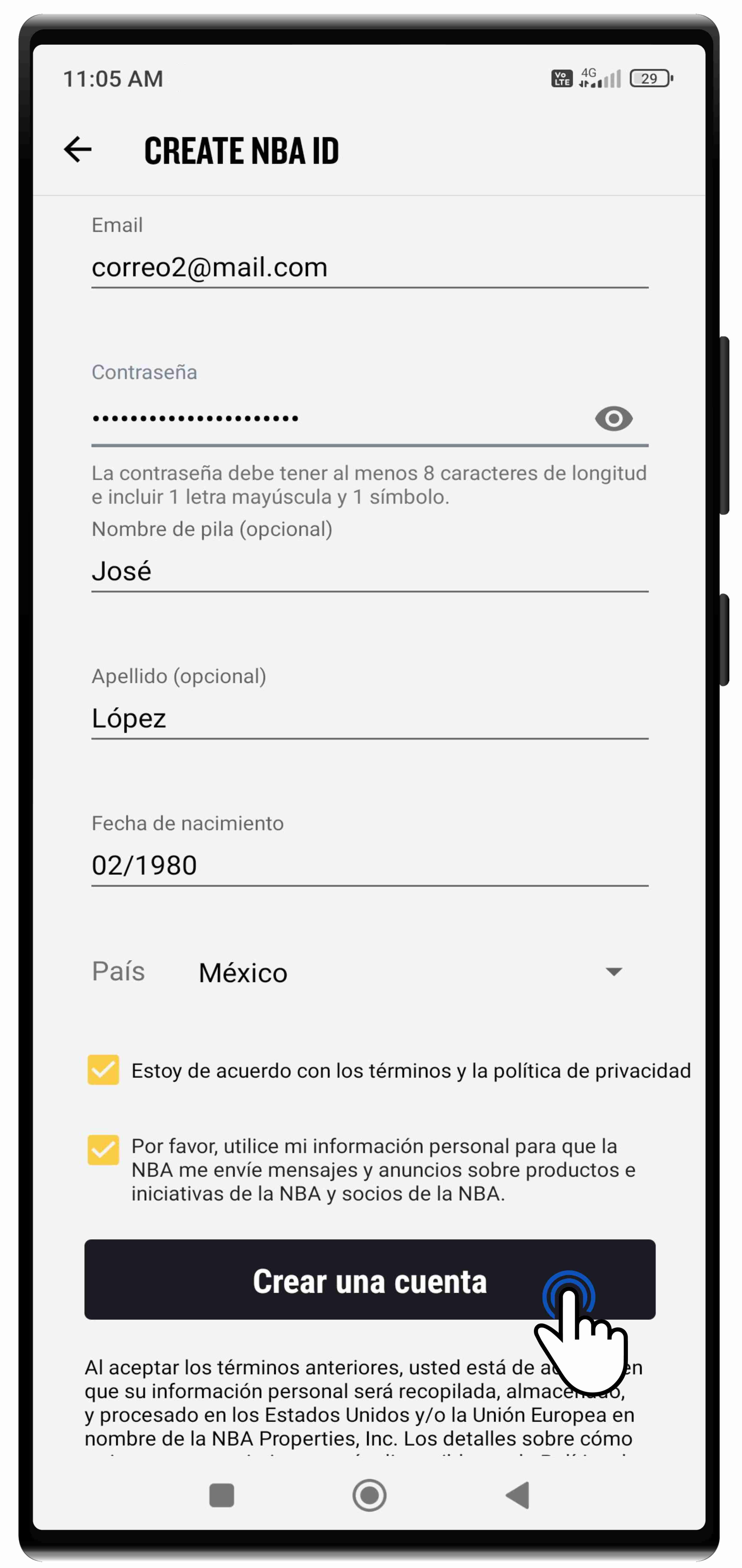Screen dimensions: 742x1568
Task: Go back from Create NBA ID
Action: click(x=77, y=150)
